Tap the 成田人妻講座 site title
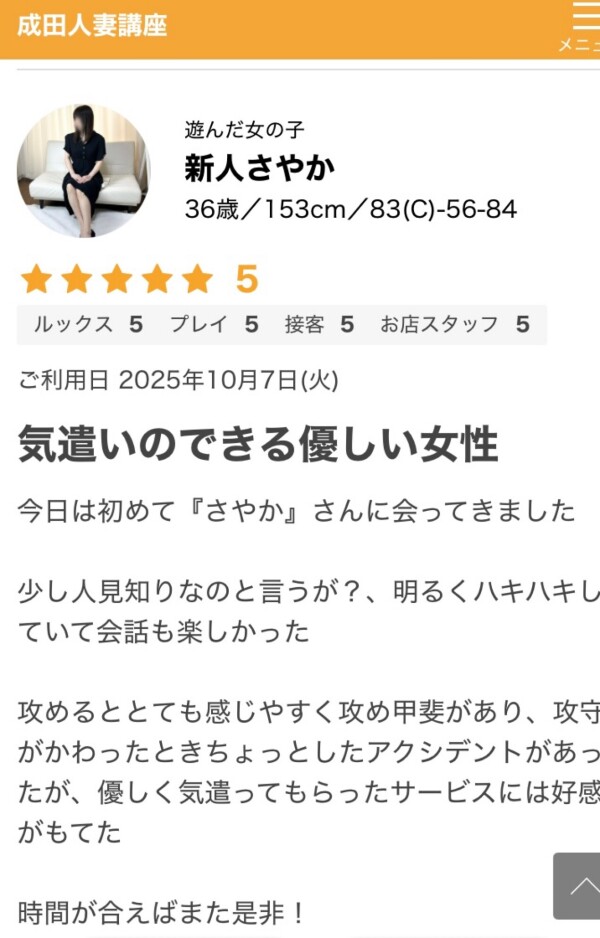Viewport: 600px width, 938px height. [92, 26]
